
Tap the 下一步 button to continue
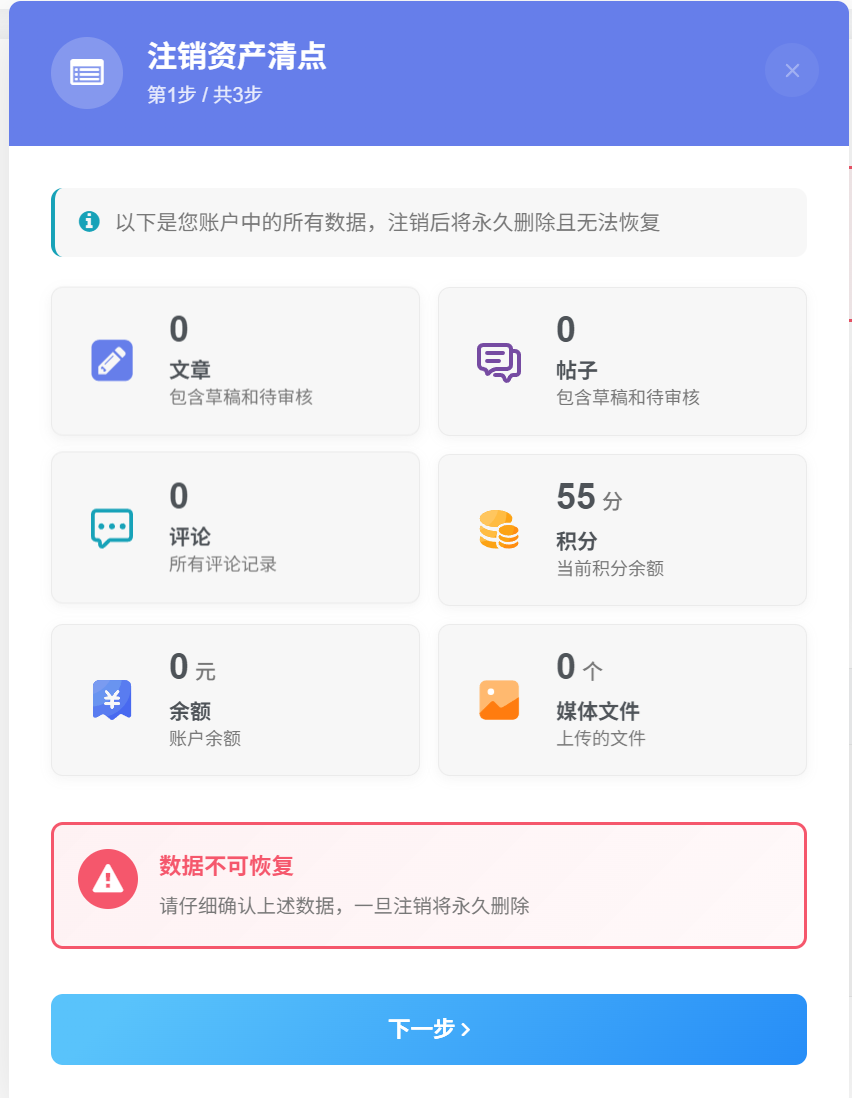coord(429,1029)
